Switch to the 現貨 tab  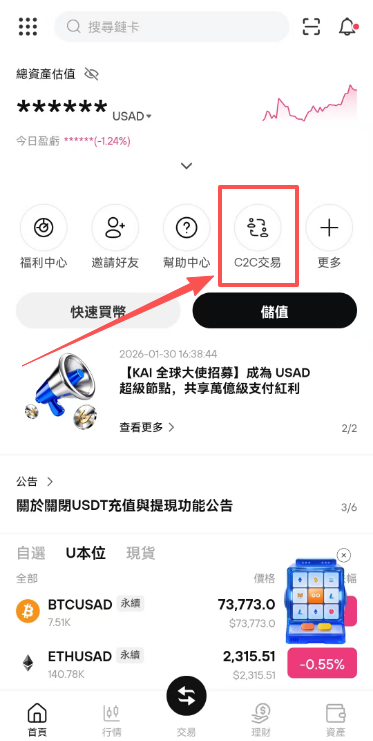[141, 553]
